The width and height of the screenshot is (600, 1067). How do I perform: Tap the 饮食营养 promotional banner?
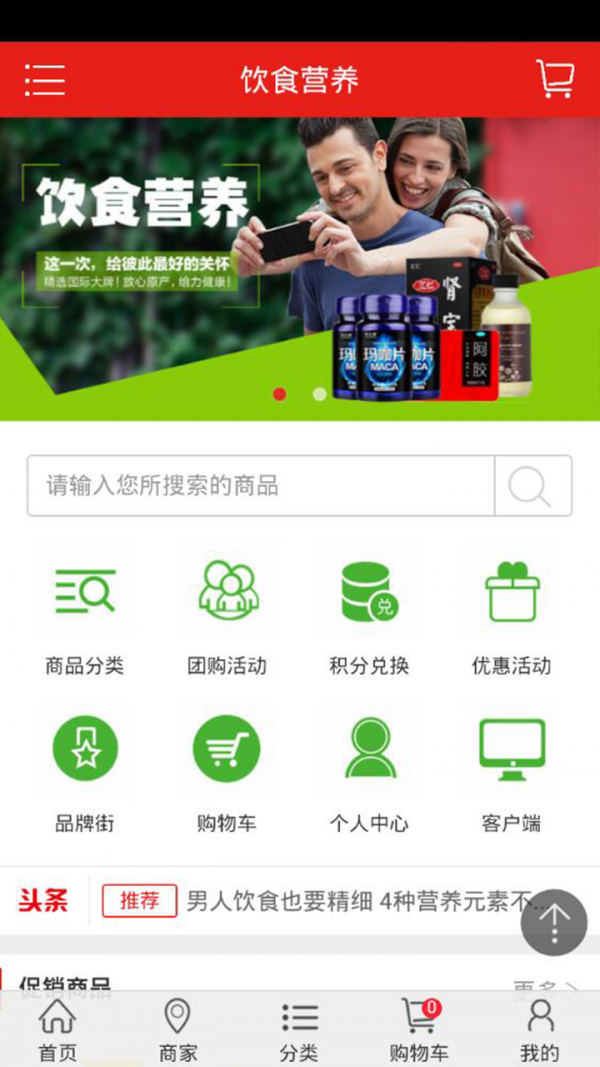click(x=300, y=269)
